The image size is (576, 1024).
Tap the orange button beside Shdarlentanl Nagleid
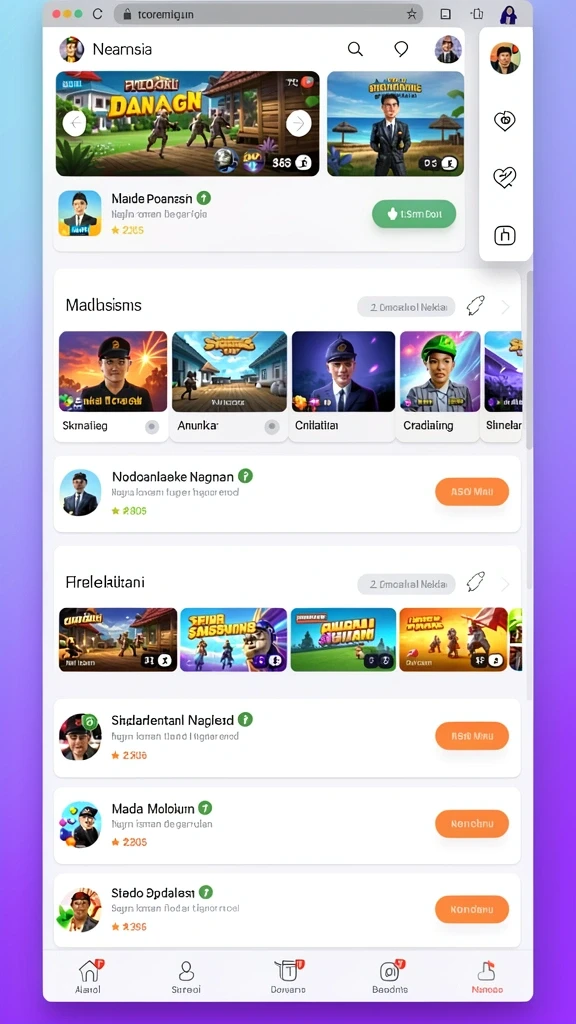[472, 736]
